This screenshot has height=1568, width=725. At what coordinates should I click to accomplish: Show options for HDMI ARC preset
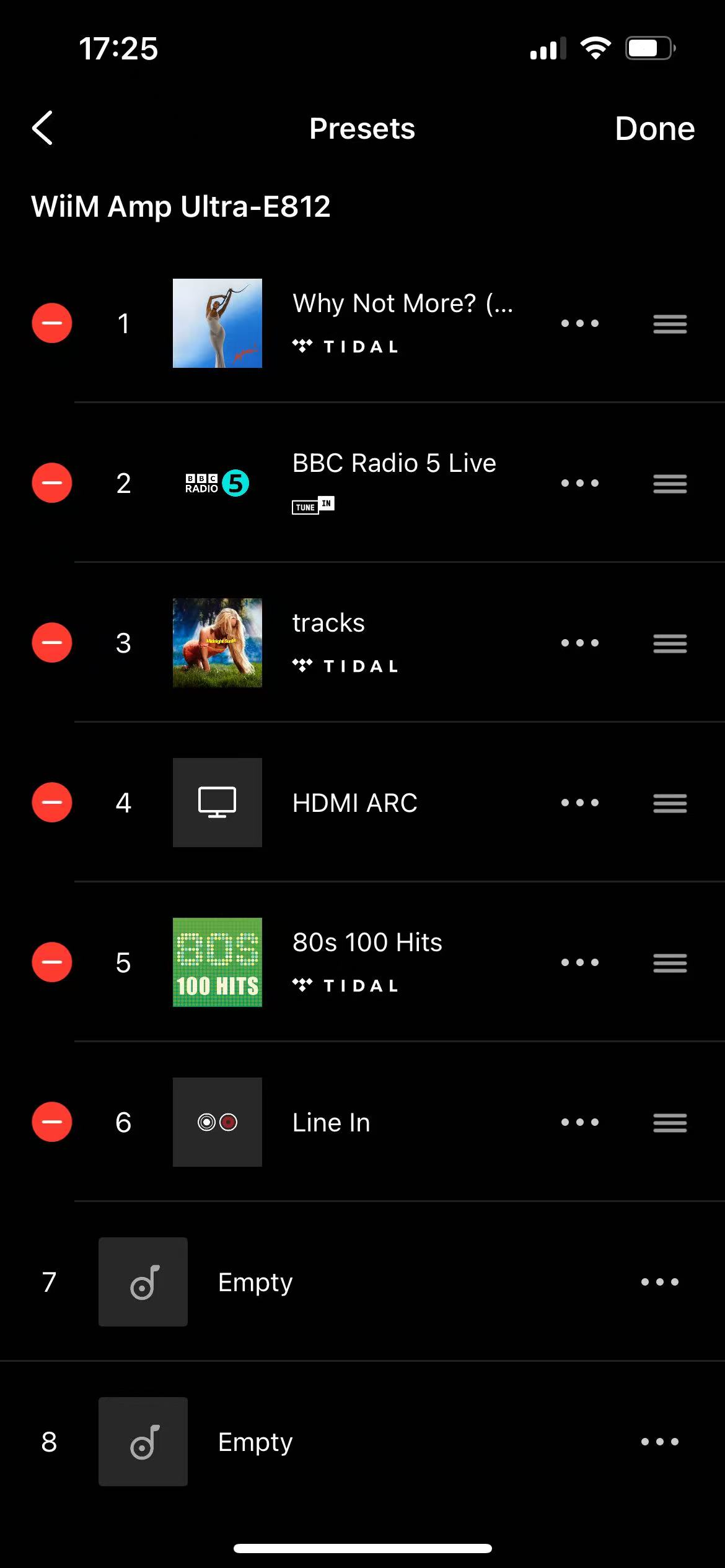click(580, 803)
